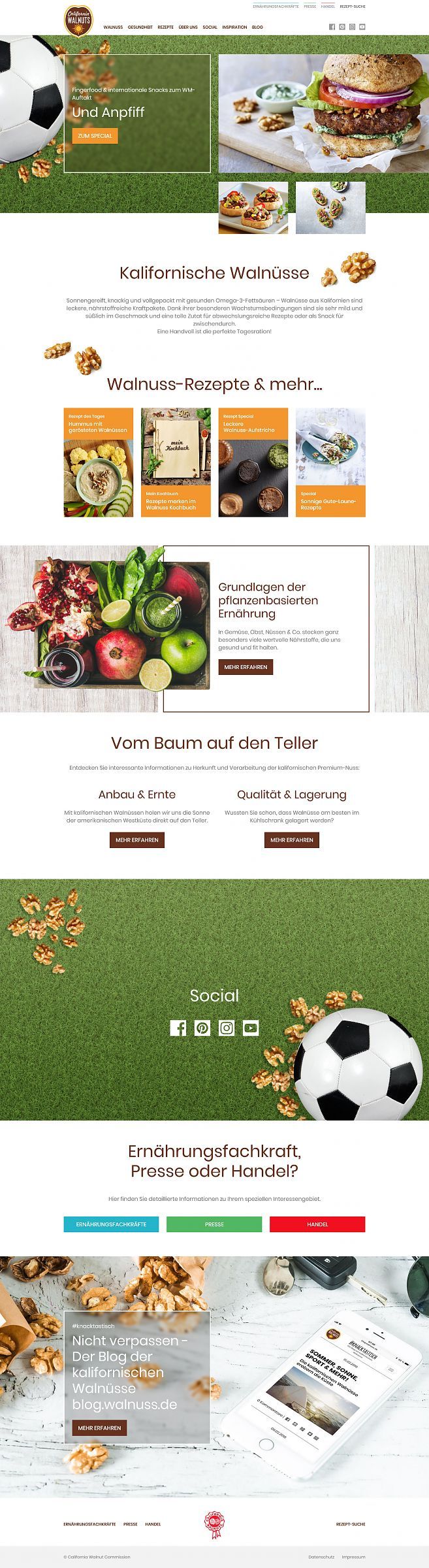Viewport: 429px width, 1568px height.
Task: Select the green Presse button
Action: (214, 1224)
